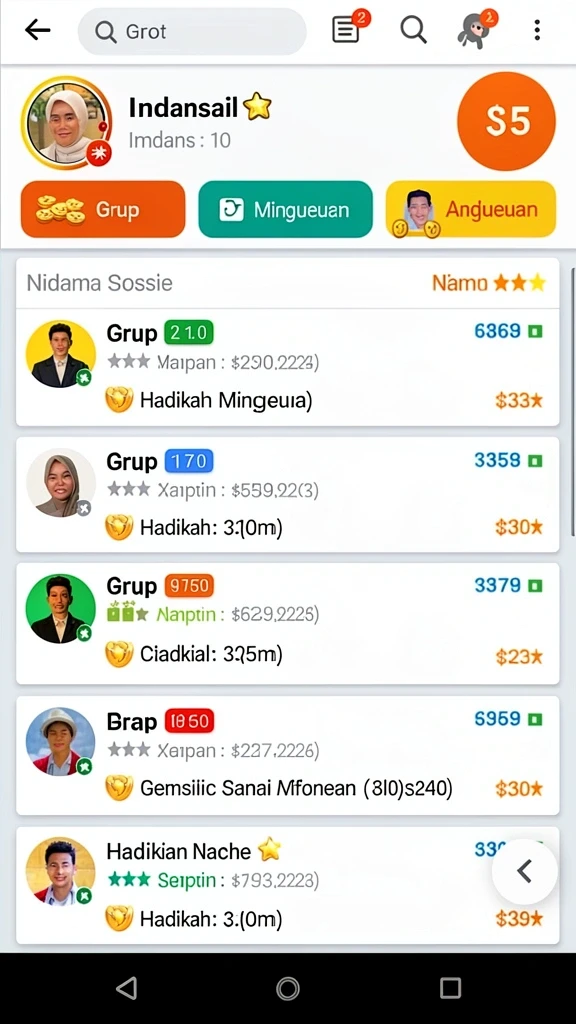Image resolution: width=576 pixels, height=1024 pixels.
Task: Tap the Grot search box
Action: 192,31
